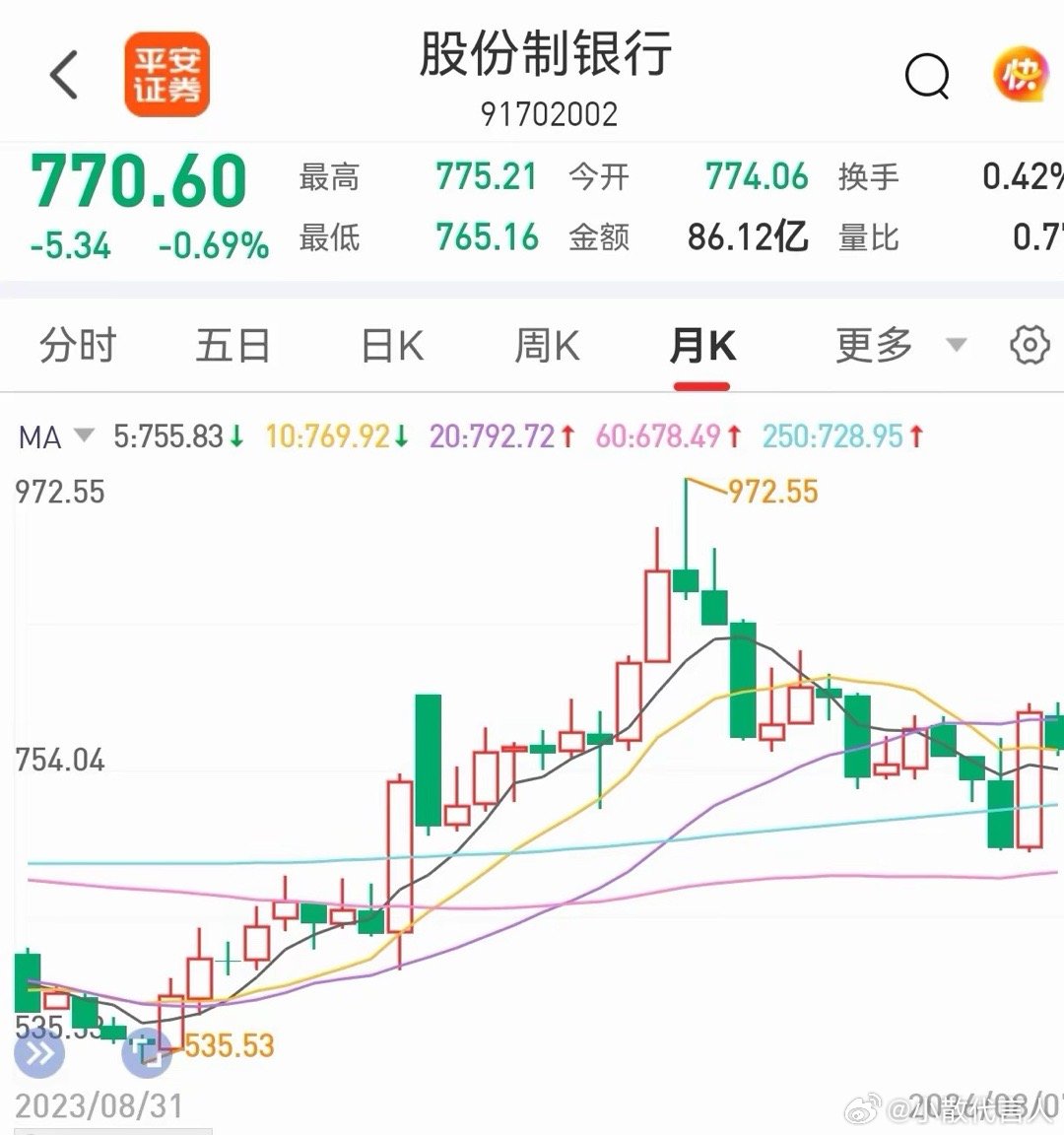Tap the orange quick-trade icon
1064x1135 pixels.
coord(1021,73)
